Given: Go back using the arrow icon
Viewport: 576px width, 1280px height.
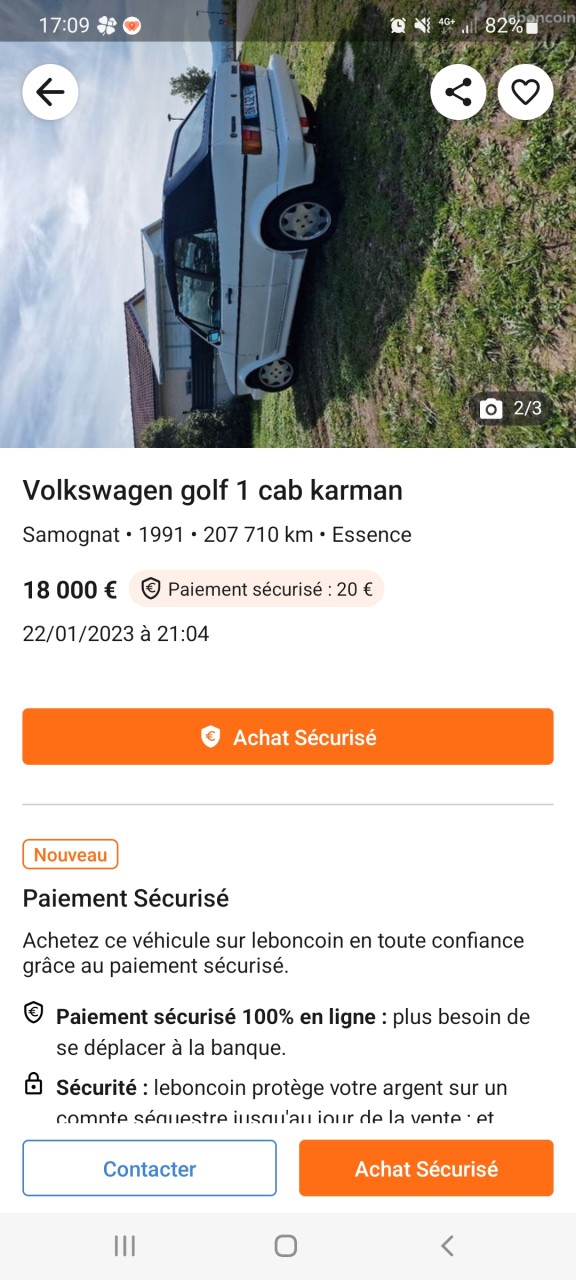Looking at the screenshot, I should pyautogui.click(x=50, y=92).
